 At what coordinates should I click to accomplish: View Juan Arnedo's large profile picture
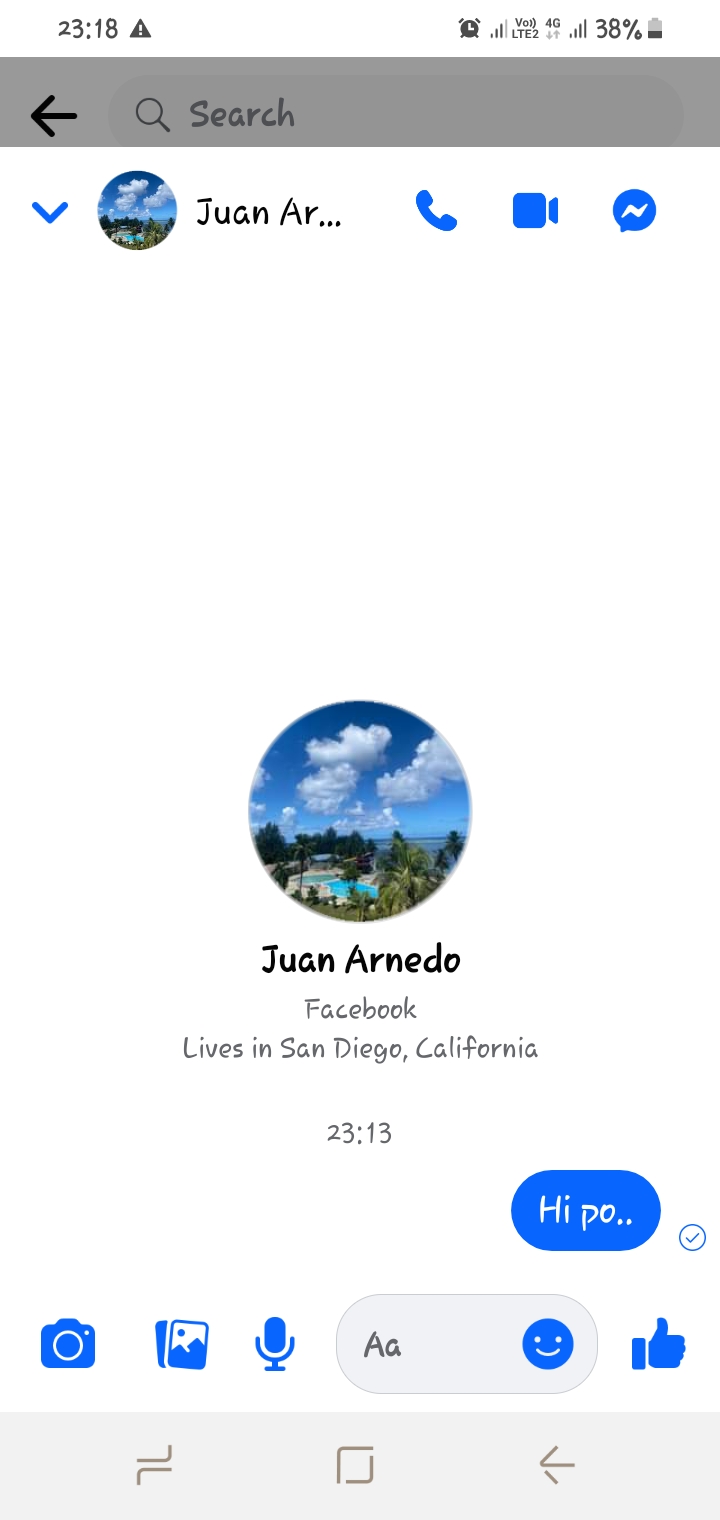360,811
